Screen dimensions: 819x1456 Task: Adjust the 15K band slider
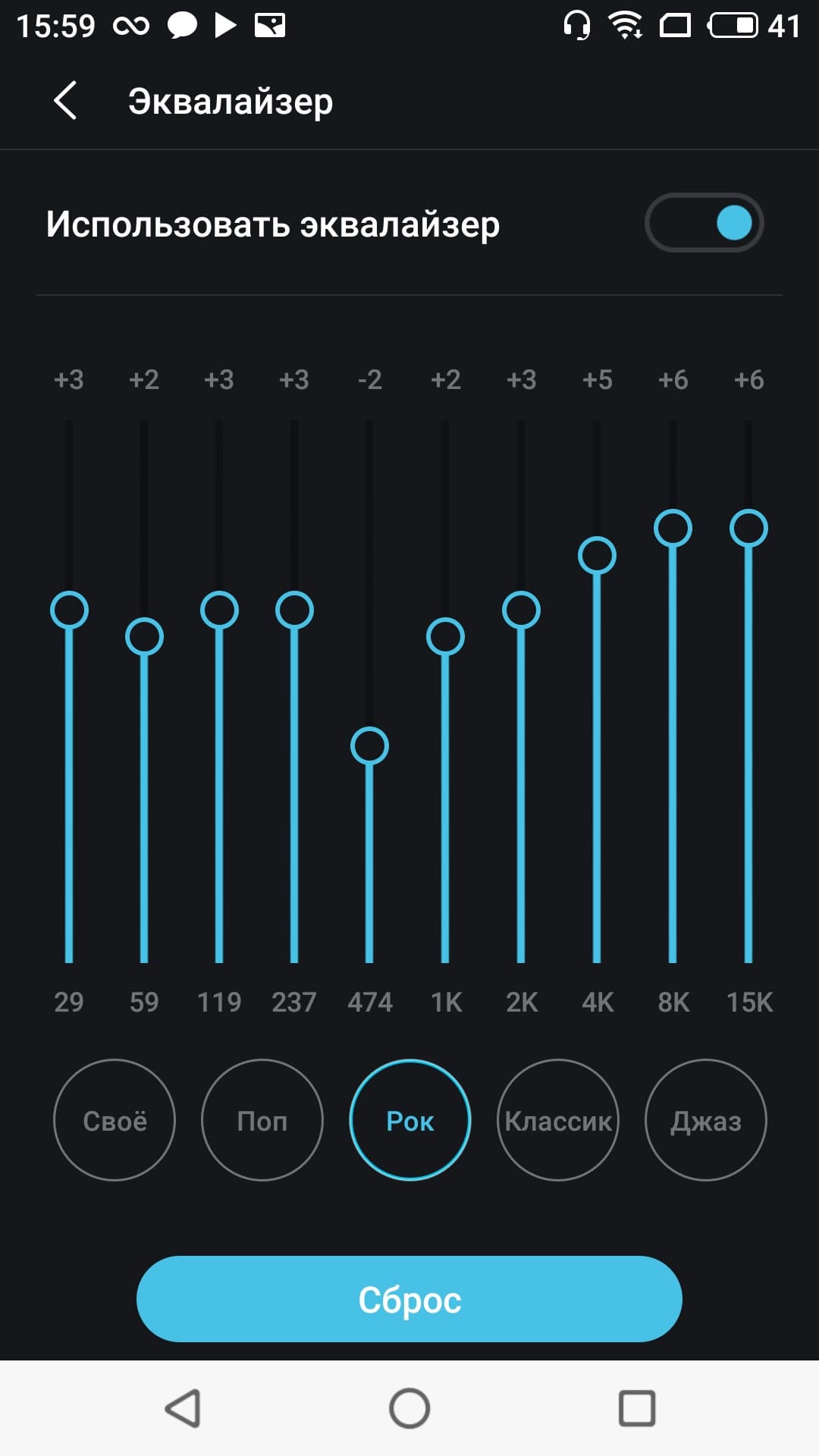click(x=748, y=529)
